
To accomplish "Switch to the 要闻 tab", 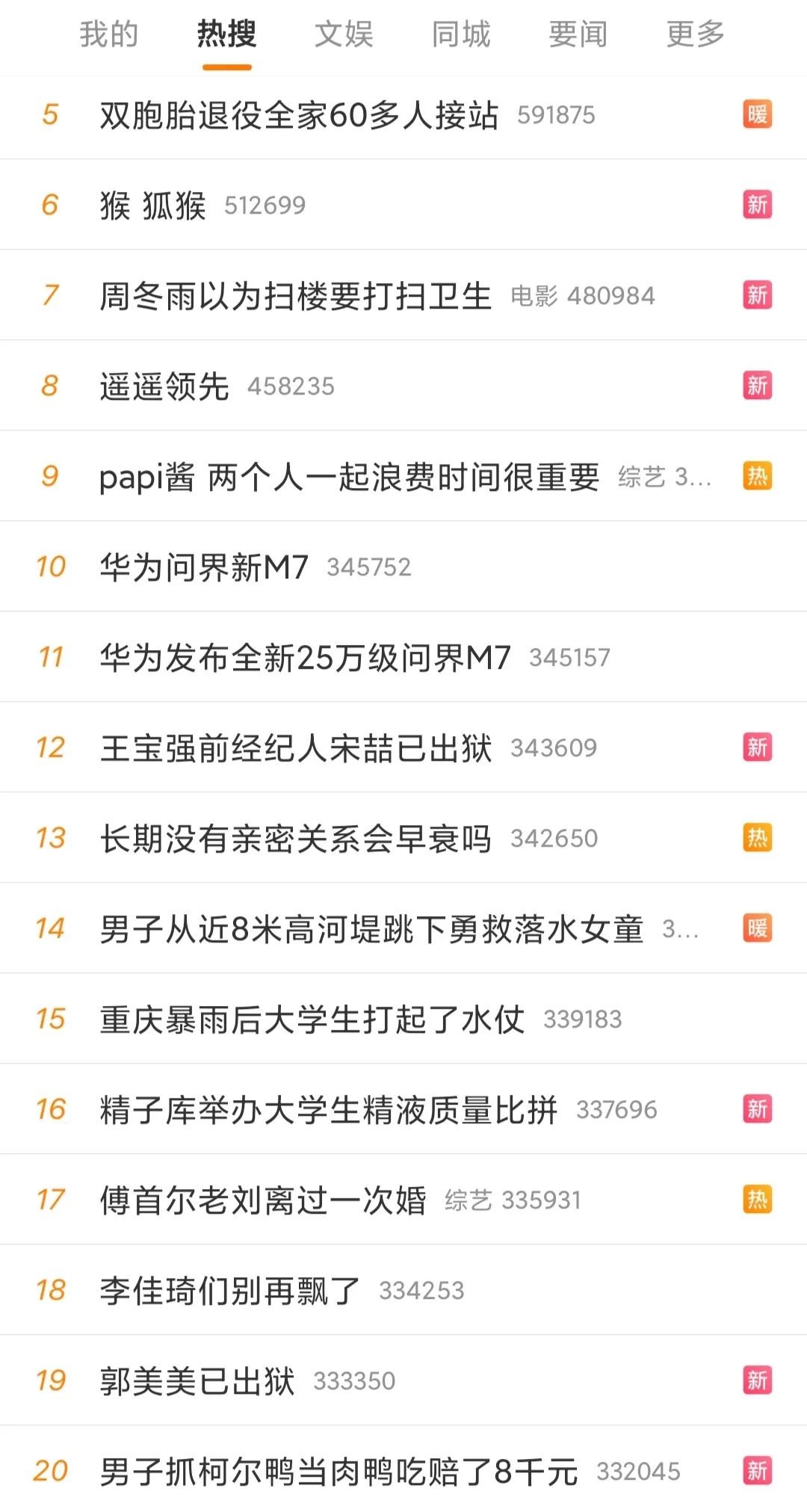I will pyautogui.click(x=578, y=34).
